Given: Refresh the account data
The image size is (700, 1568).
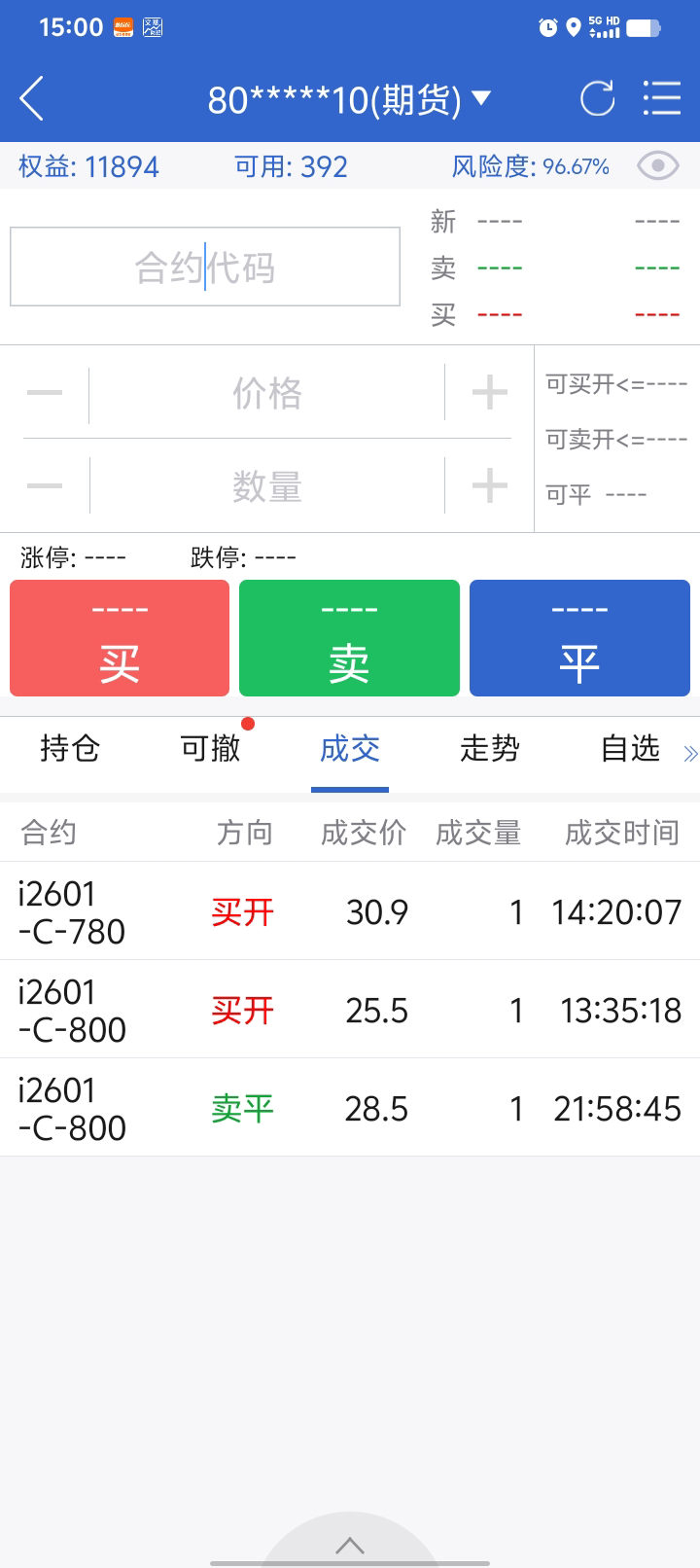Looking at the screenshot, I should pos(597,98).
